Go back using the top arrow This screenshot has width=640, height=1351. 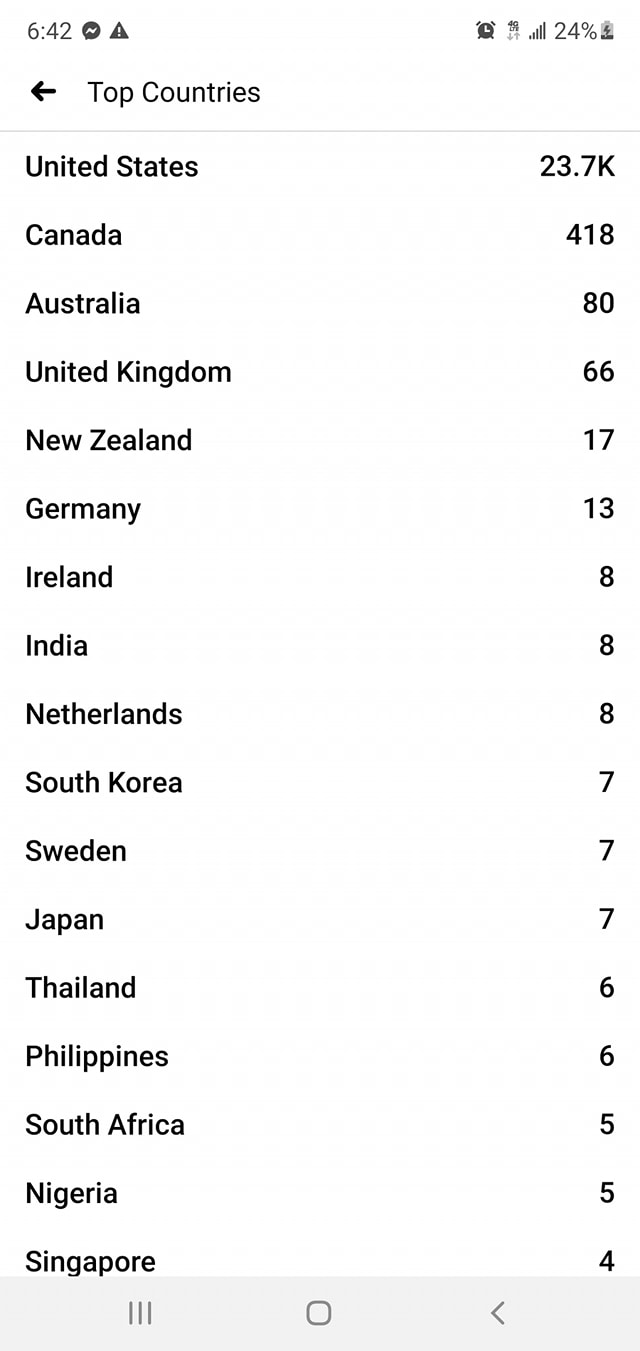click(43, 92)
